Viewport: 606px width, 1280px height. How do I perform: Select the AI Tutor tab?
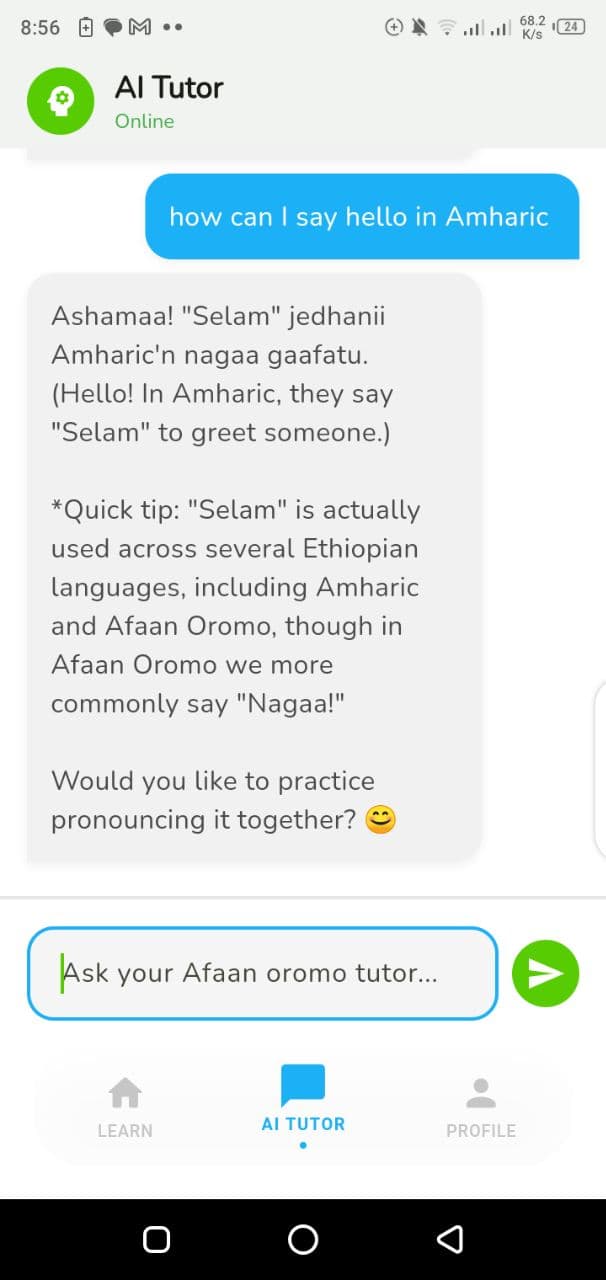[303, 1101]
